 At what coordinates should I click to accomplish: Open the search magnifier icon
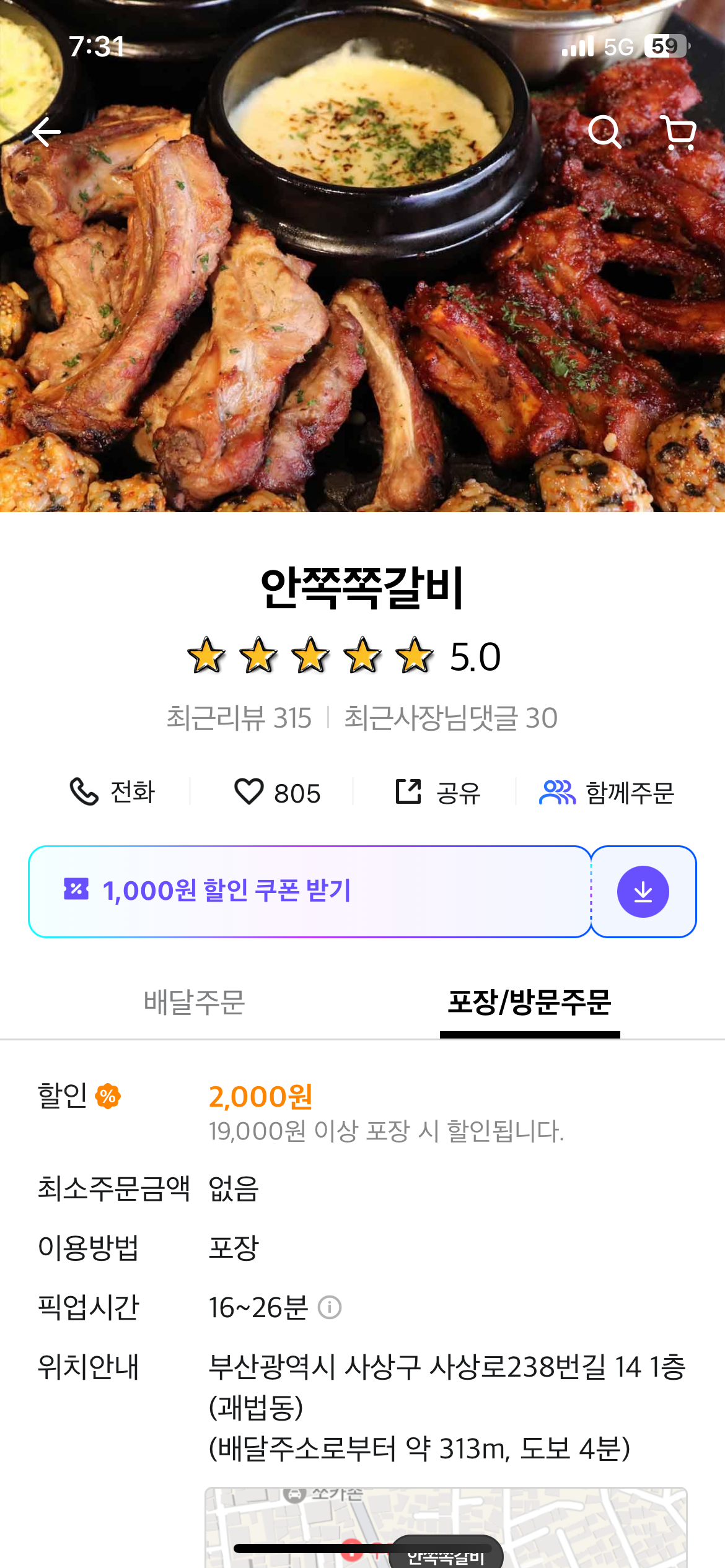604,132
